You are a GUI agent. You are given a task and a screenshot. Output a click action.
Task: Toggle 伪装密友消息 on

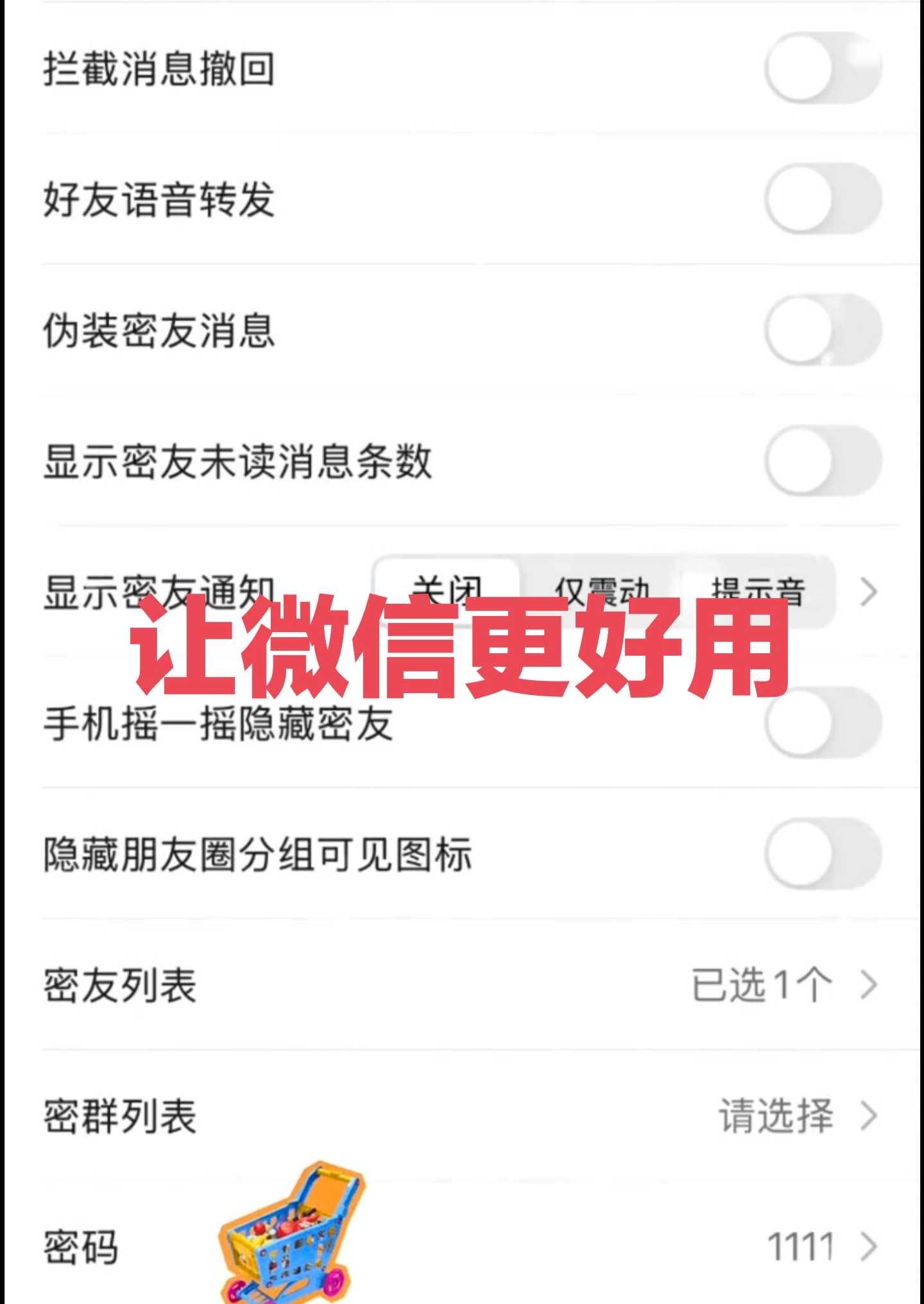pyautogui.click(x=823, y=330)
